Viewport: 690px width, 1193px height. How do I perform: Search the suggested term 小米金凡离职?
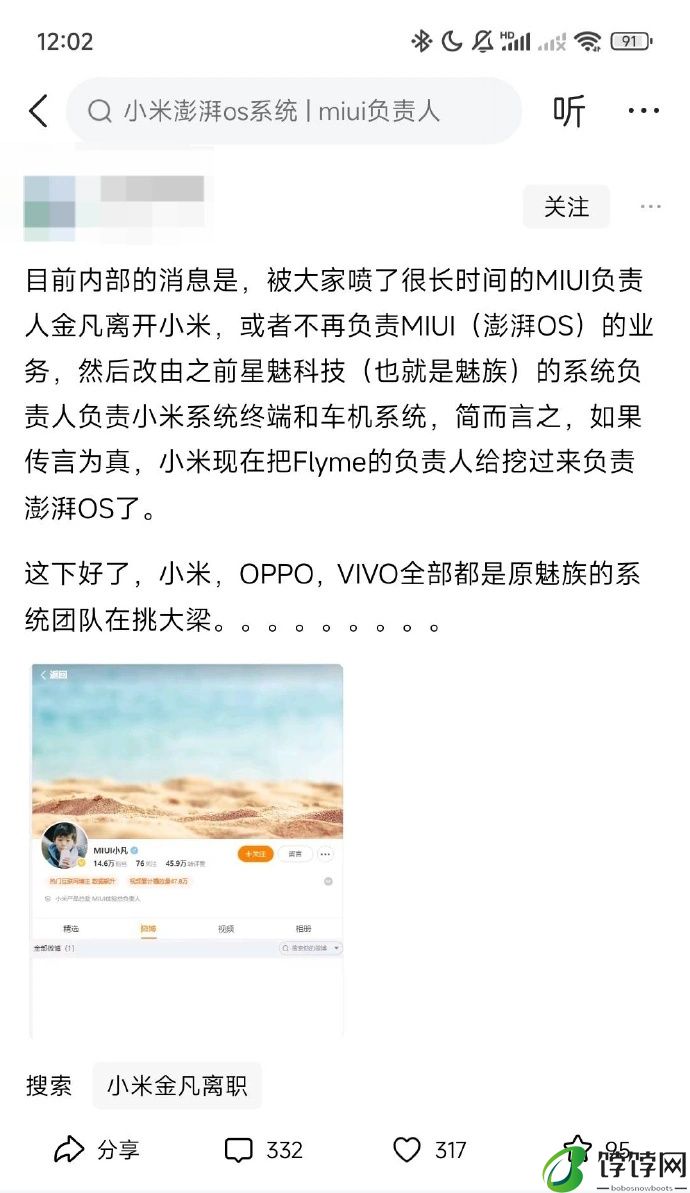177,1085
